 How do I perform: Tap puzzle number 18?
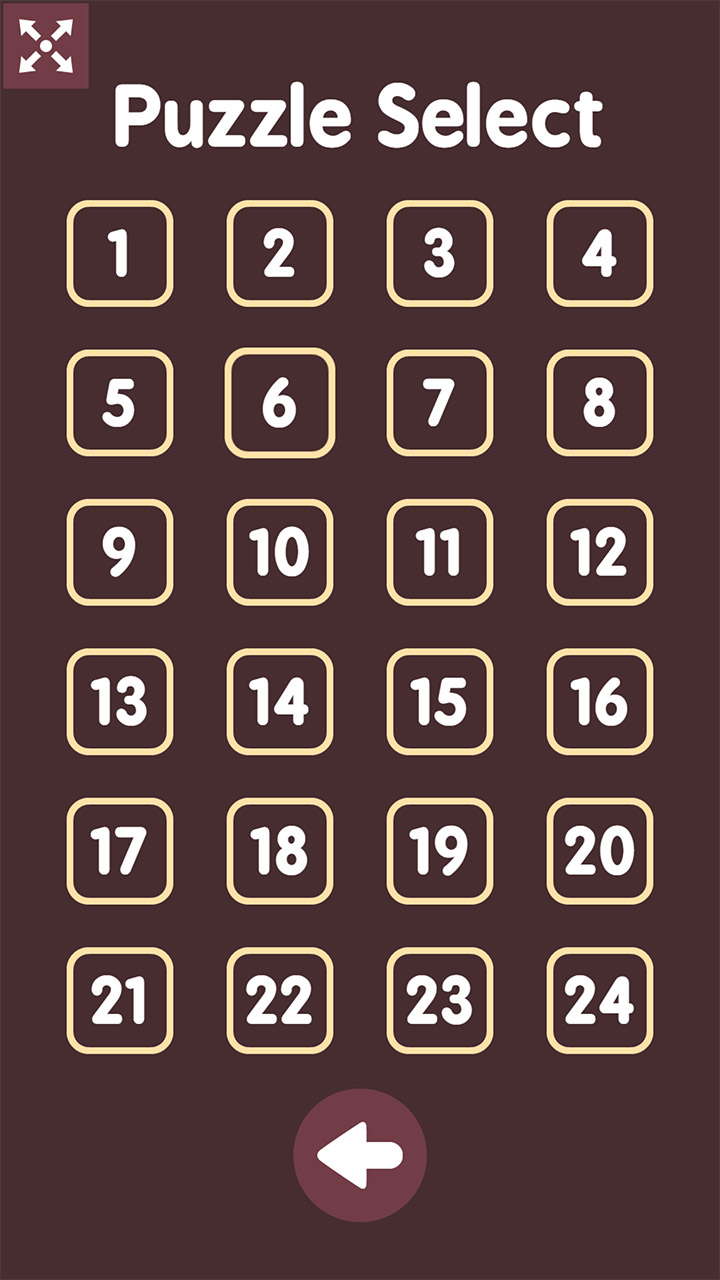coord(280,851)
